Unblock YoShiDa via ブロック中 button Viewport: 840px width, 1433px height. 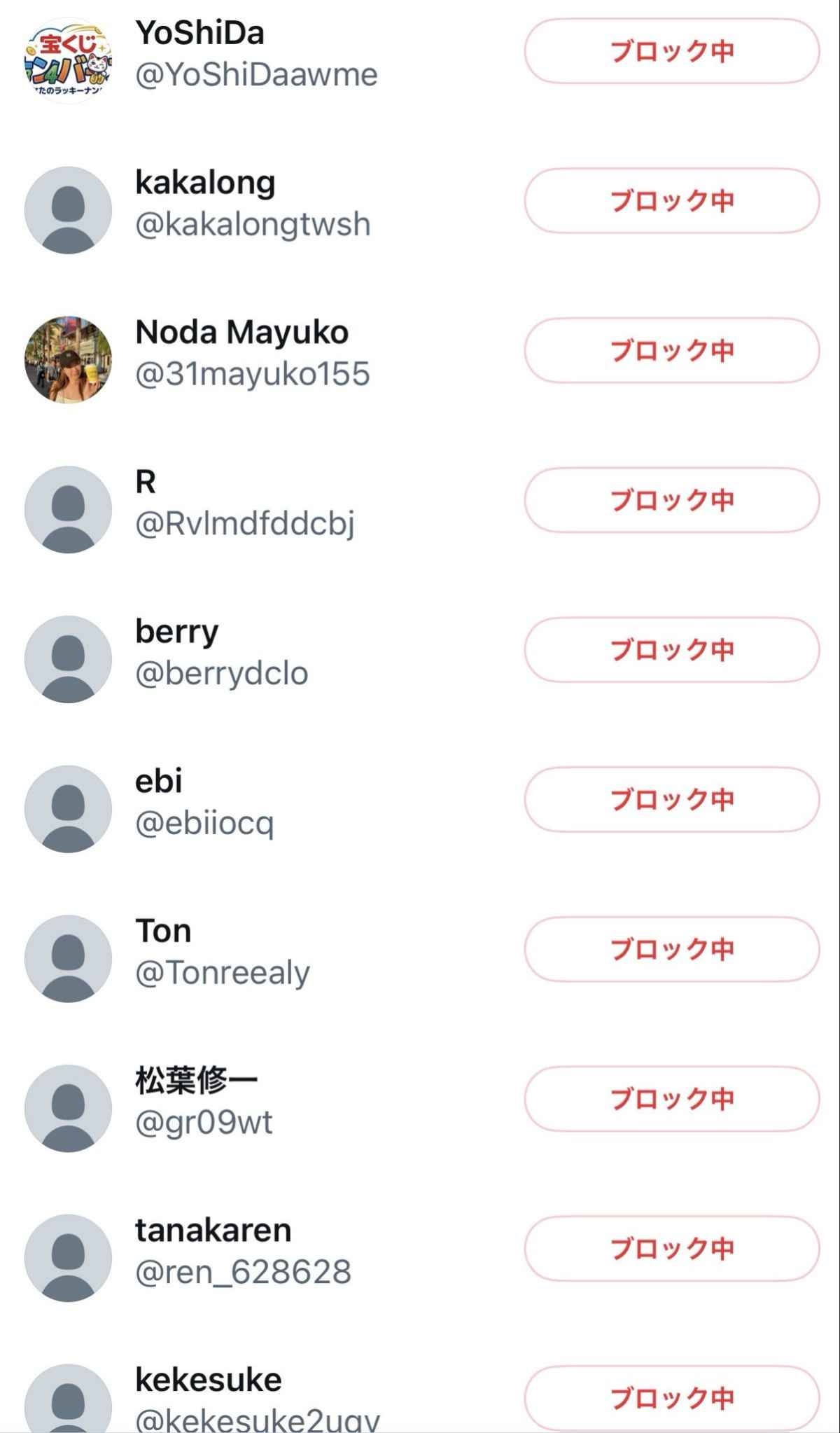[x=671, y=52]
